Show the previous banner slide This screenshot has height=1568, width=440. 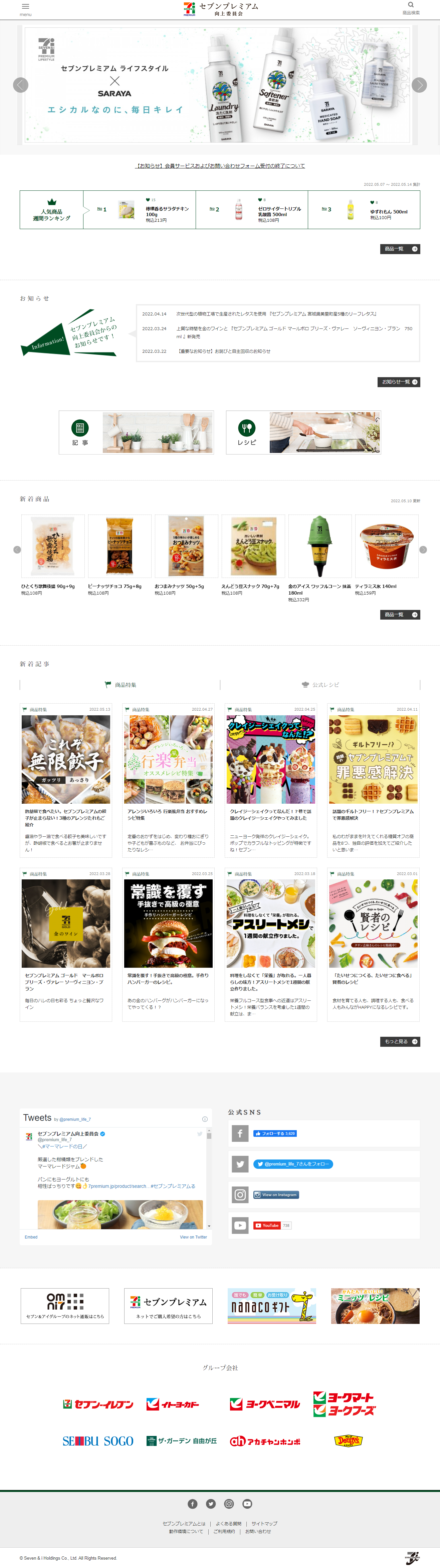click(x=21, y=85)
